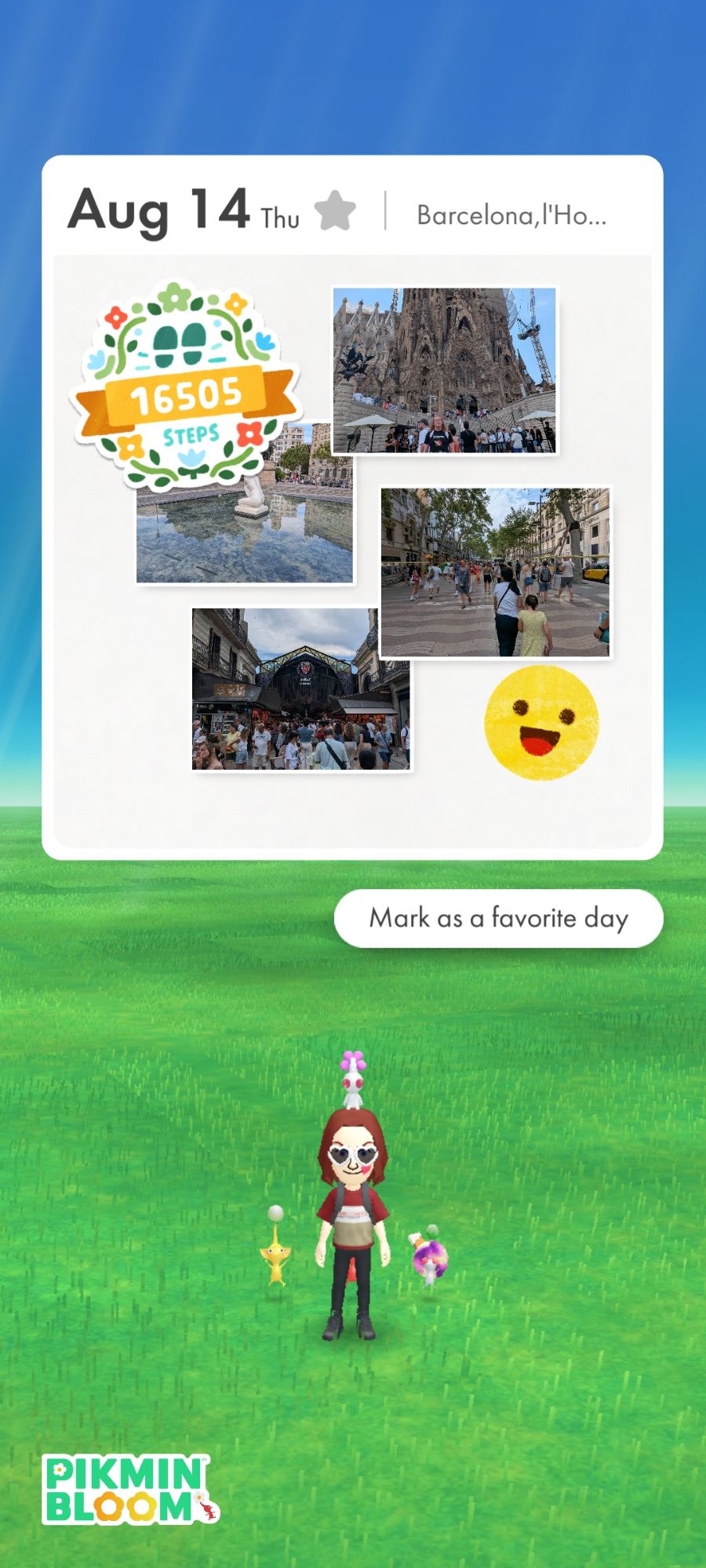This screenshot has height=1568, width=706.
Task: Tap Mark as a favorite day
Action: click(x=498, y=918)
